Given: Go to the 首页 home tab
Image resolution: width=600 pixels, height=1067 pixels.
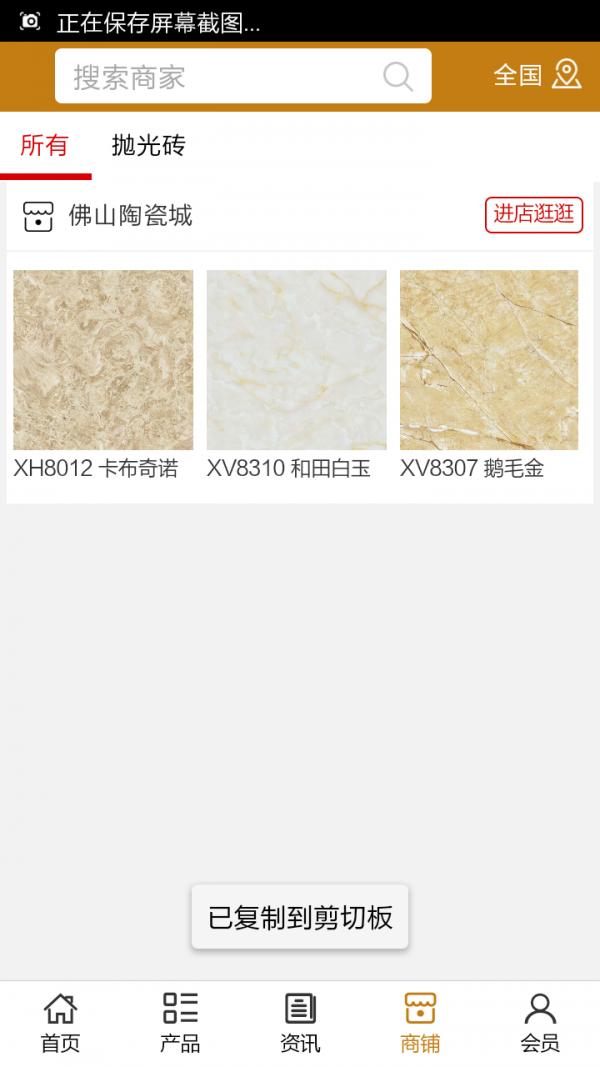Looking at the screenshot, I should point(60,1023).
